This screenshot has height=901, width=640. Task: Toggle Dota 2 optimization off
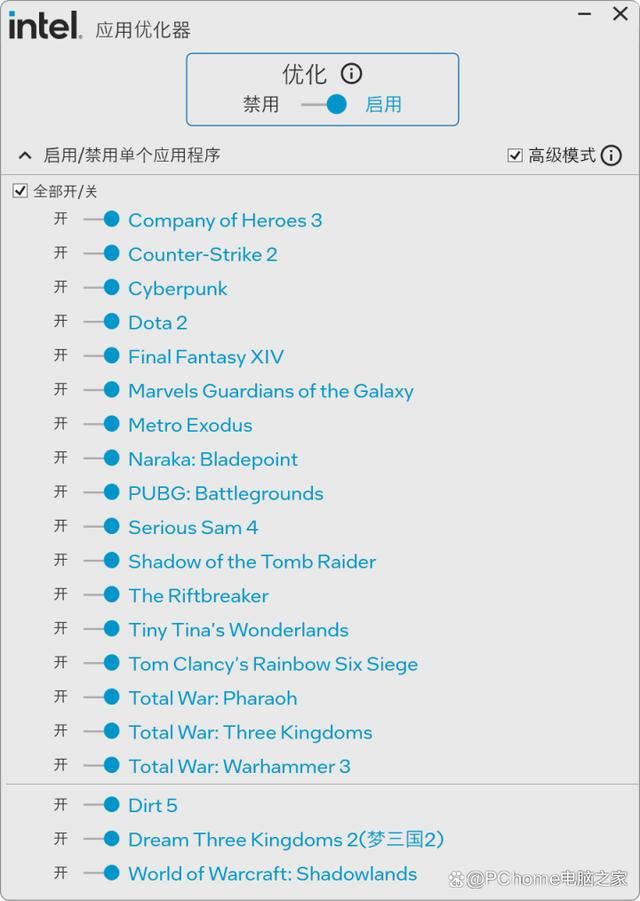102,321
